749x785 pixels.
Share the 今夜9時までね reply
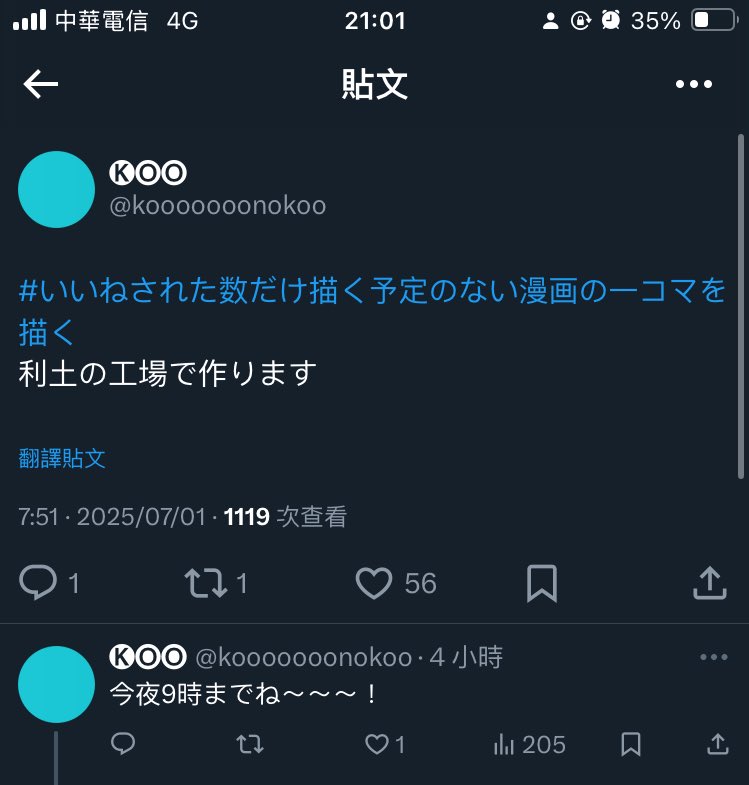[717, 744]
